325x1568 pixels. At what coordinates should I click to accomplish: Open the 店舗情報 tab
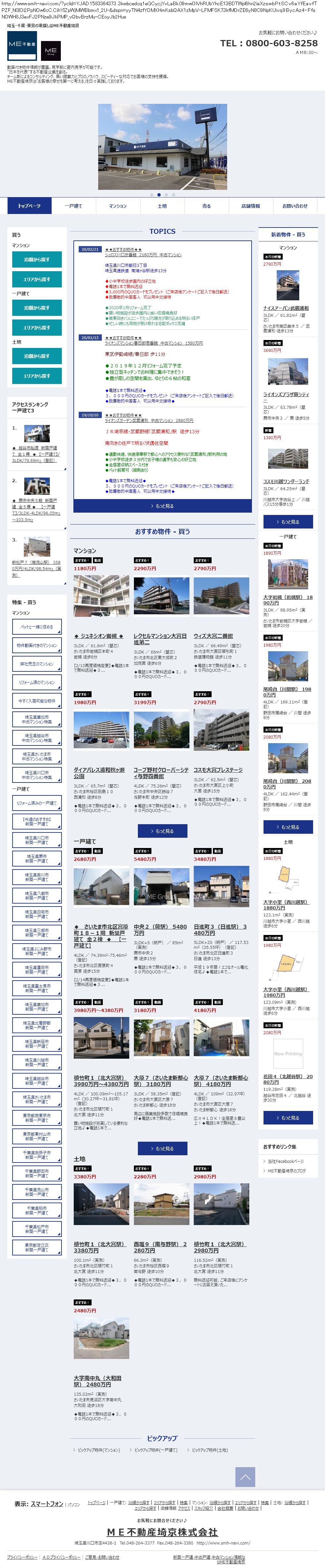coord(251,206)
